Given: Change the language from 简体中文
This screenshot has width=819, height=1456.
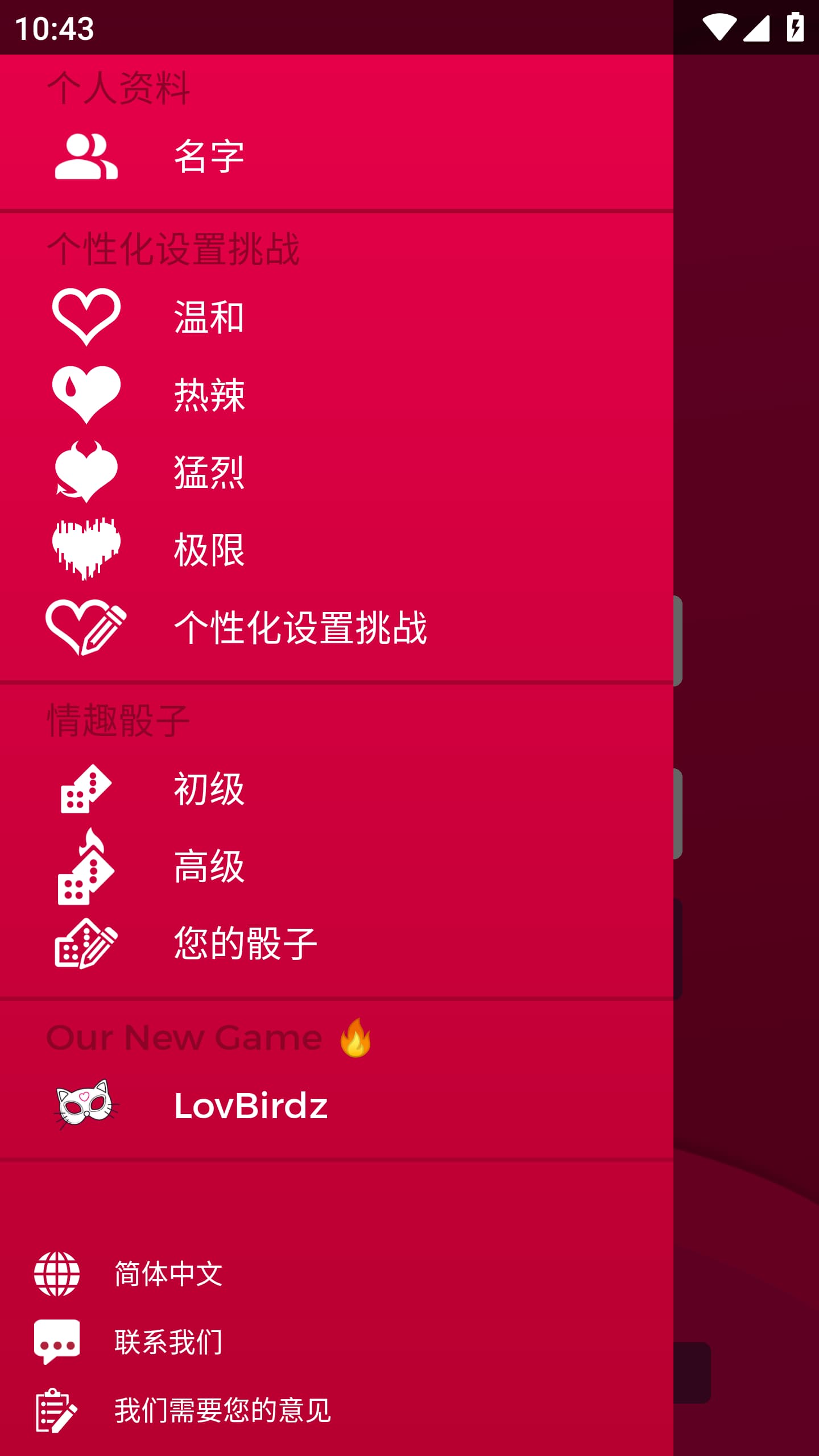Looking at the screenshot, I should 168,1274.
